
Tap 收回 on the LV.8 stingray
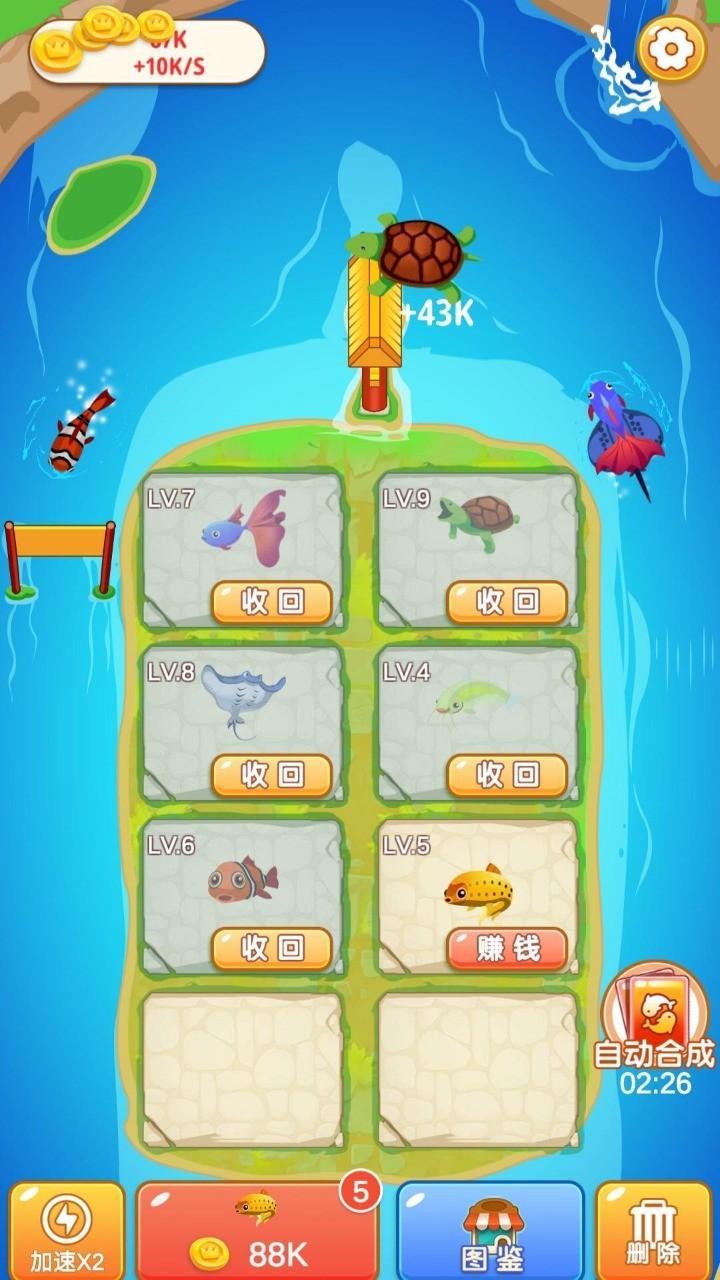coord(272,775)
